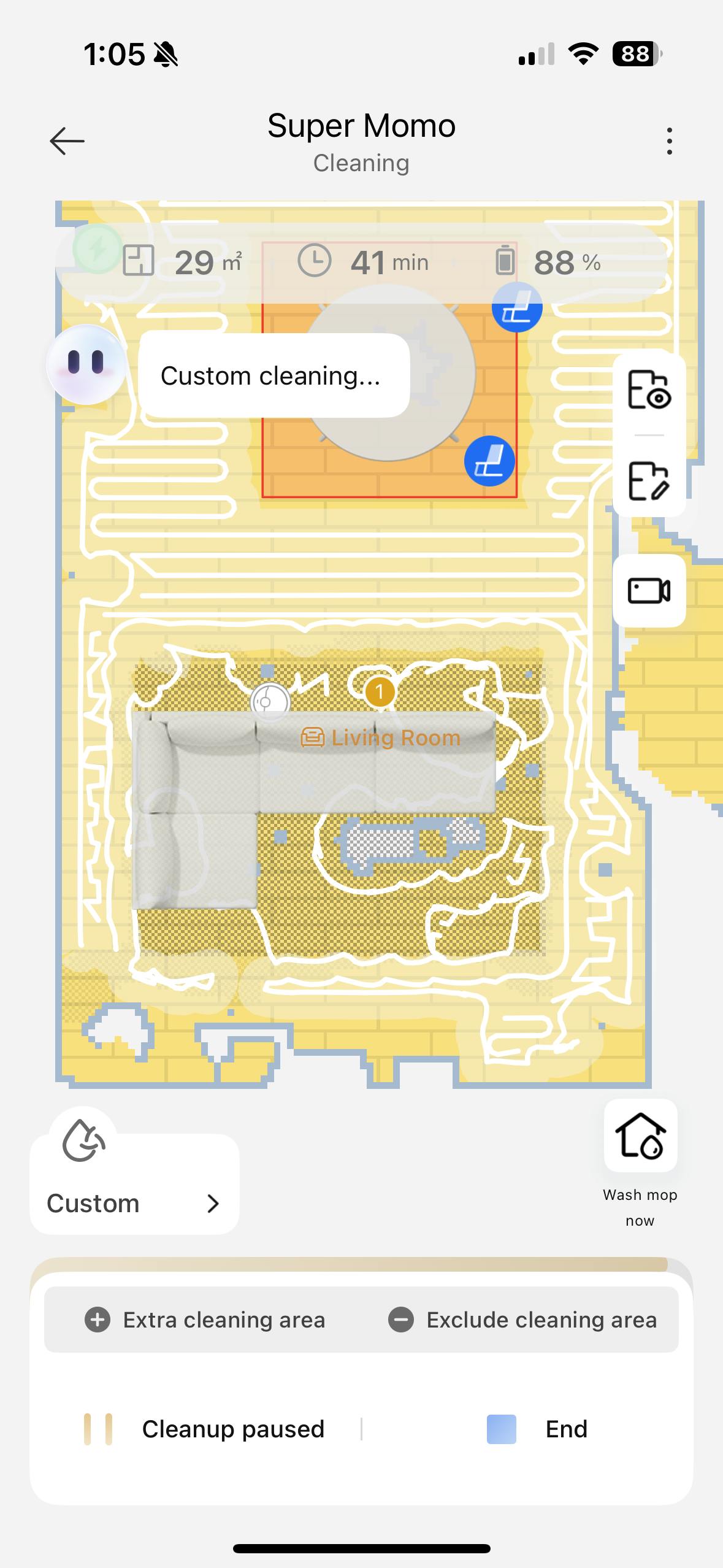723x1568 pixels.
Task: Open the Custom cleaning mode selector
Action: [x=134, y=1185]
